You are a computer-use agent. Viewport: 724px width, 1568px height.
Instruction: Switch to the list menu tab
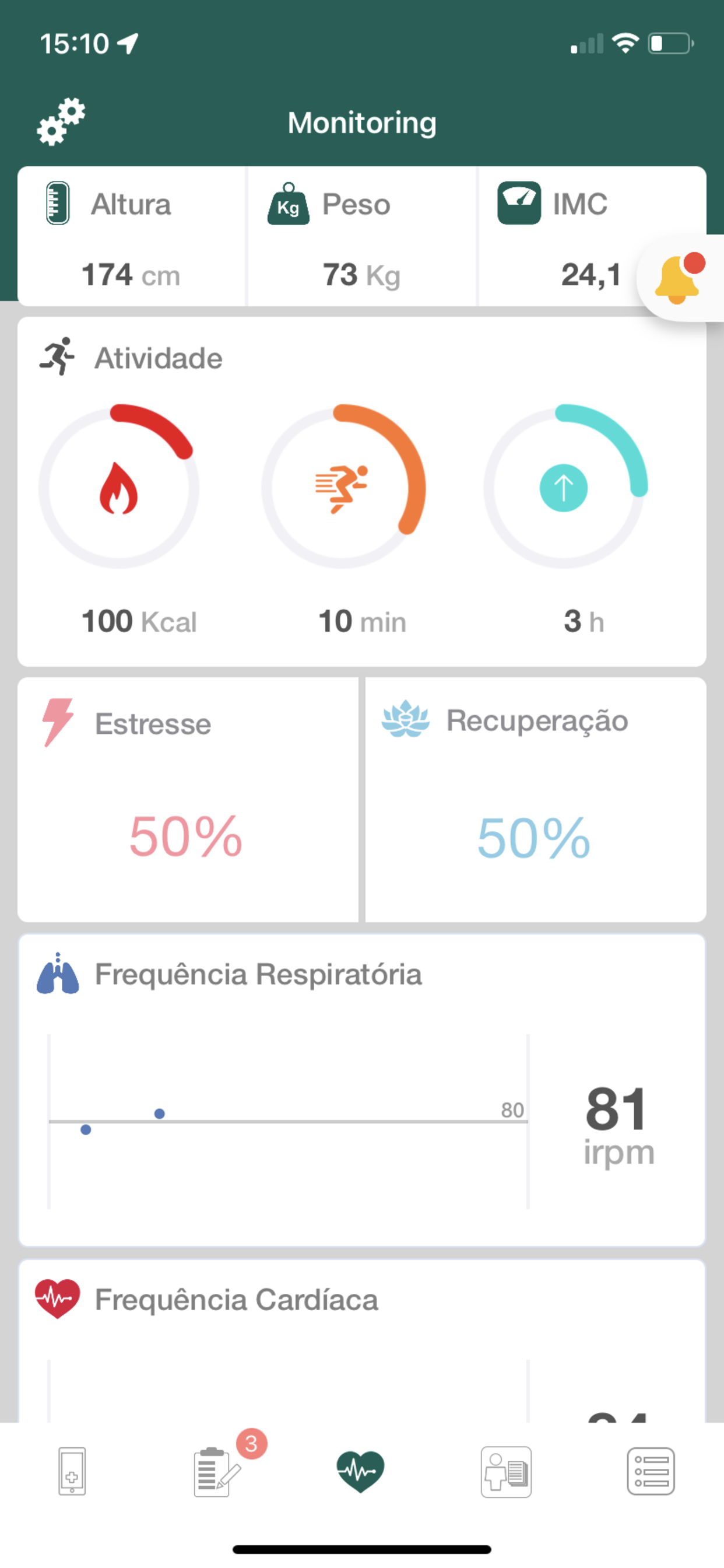click(x=651, y=1471)
